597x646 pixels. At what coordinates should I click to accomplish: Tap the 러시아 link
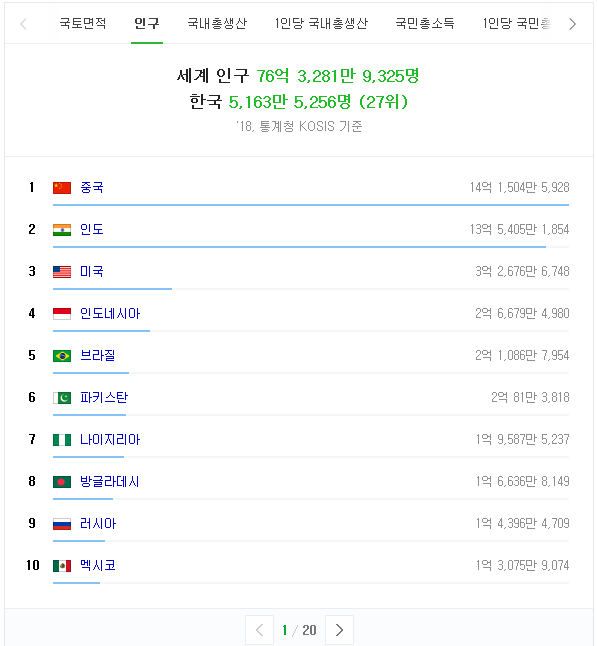point(98,524)
